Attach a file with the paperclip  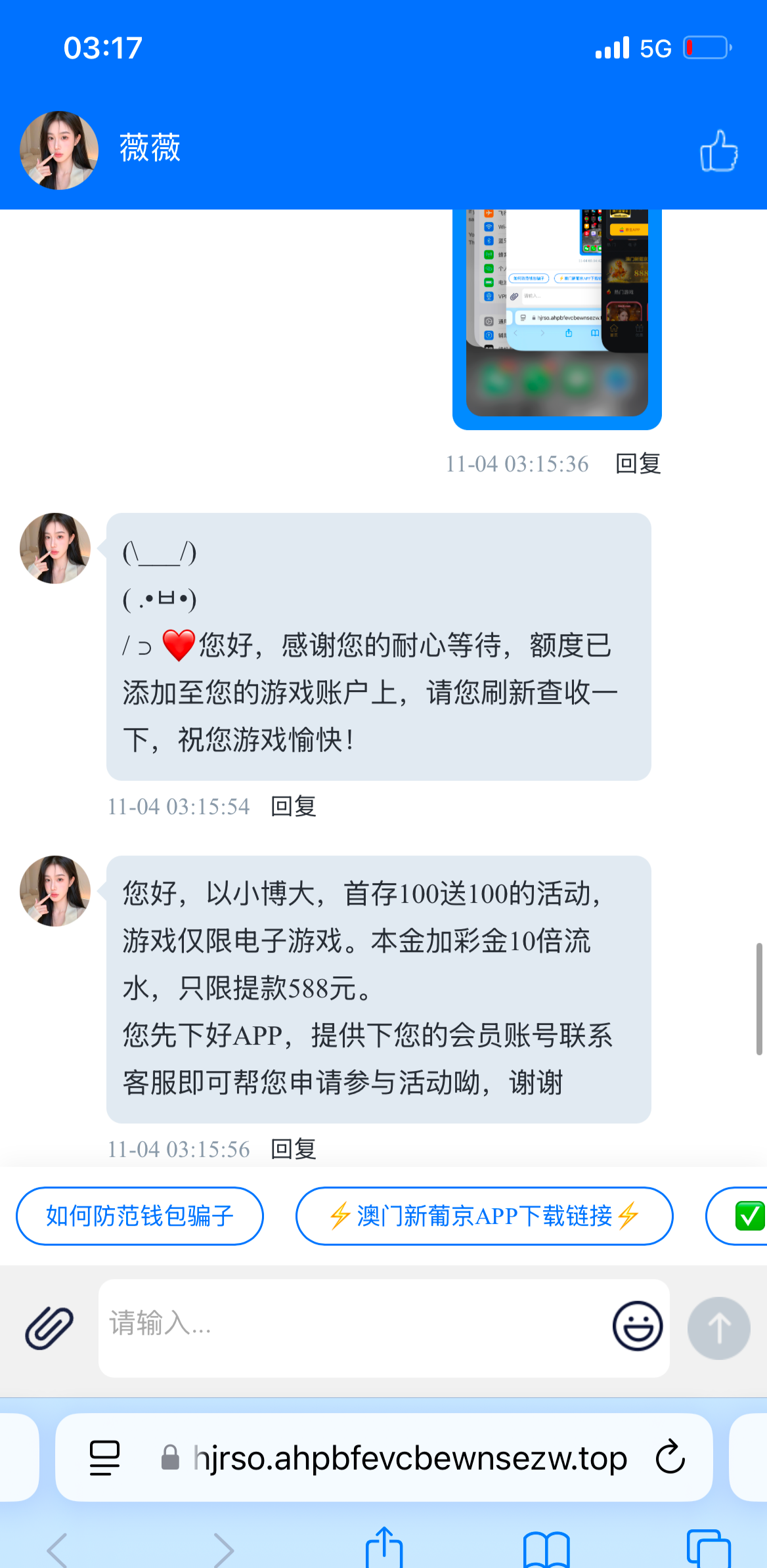(x=49, y=1328)
